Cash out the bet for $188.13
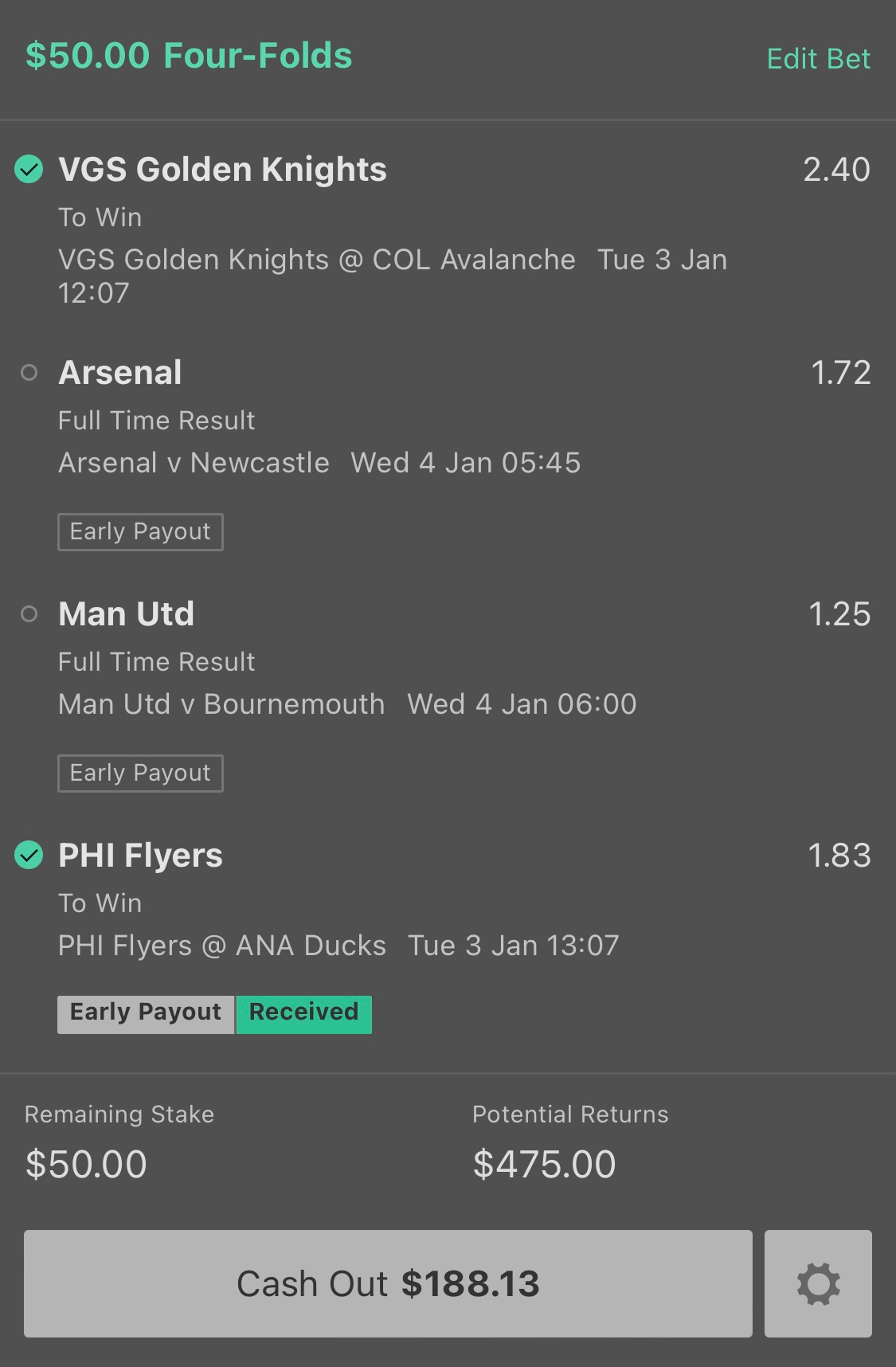 tap(388, 1283)
